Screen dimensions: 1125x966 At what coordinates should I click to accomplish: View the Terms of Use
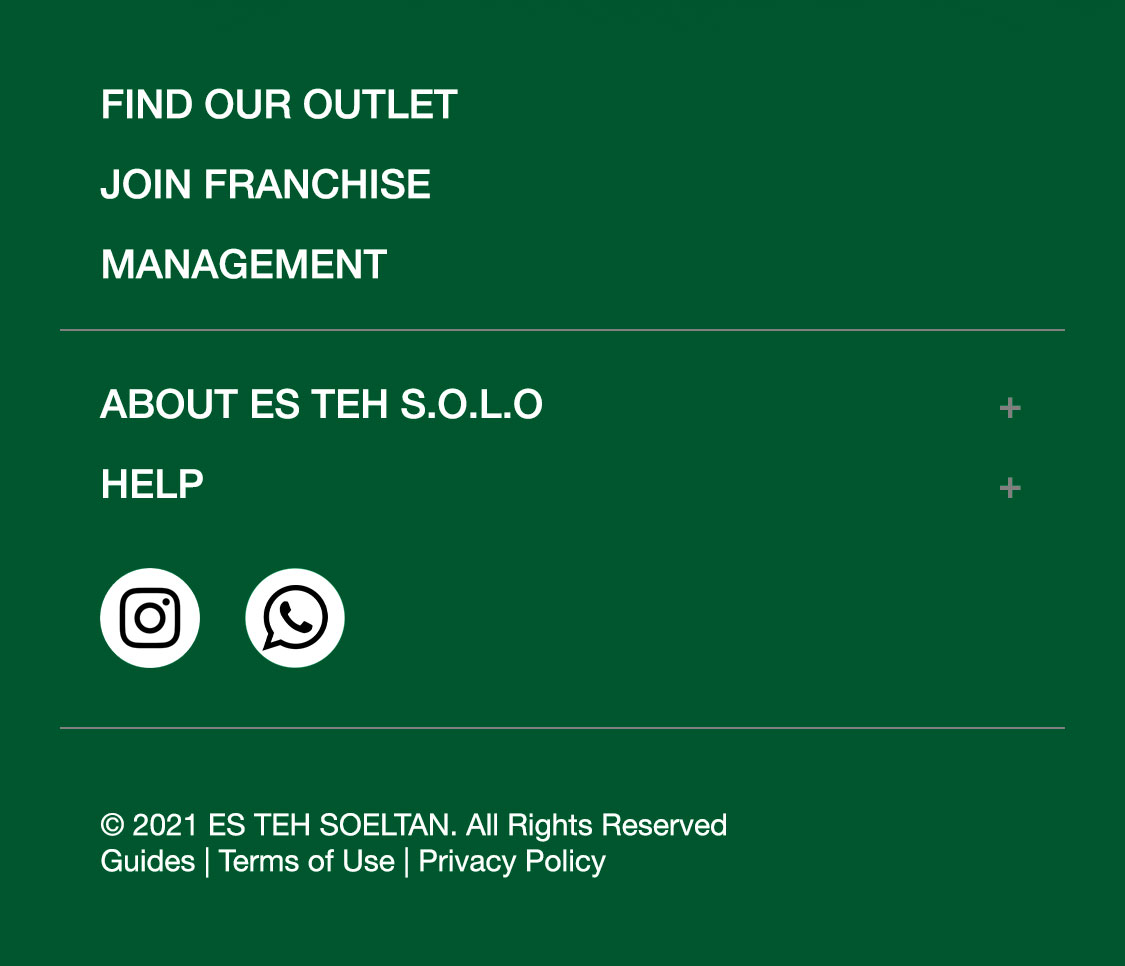pyautogui.click(x=306, y=861)
